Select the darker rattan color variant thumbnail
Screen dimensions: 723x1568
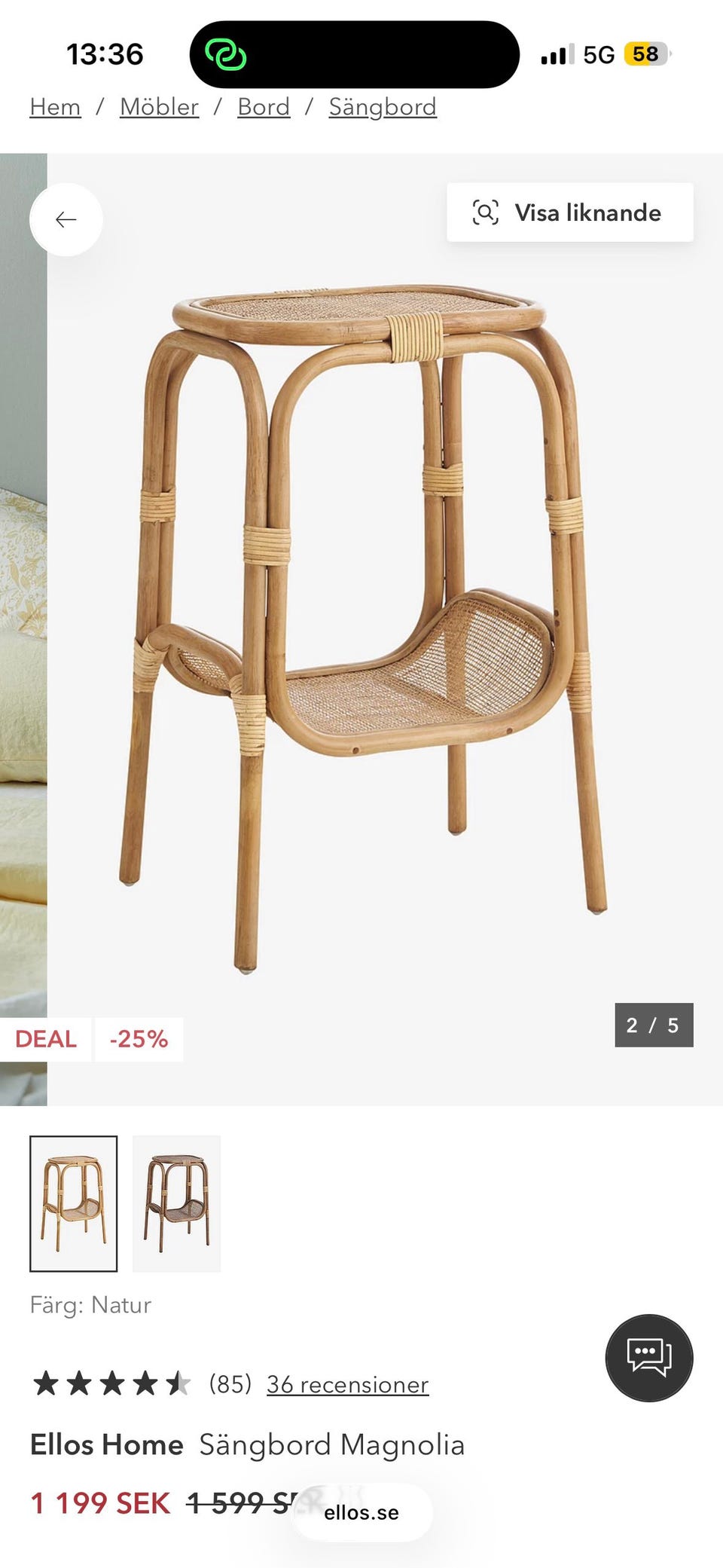click(176, 1201)
